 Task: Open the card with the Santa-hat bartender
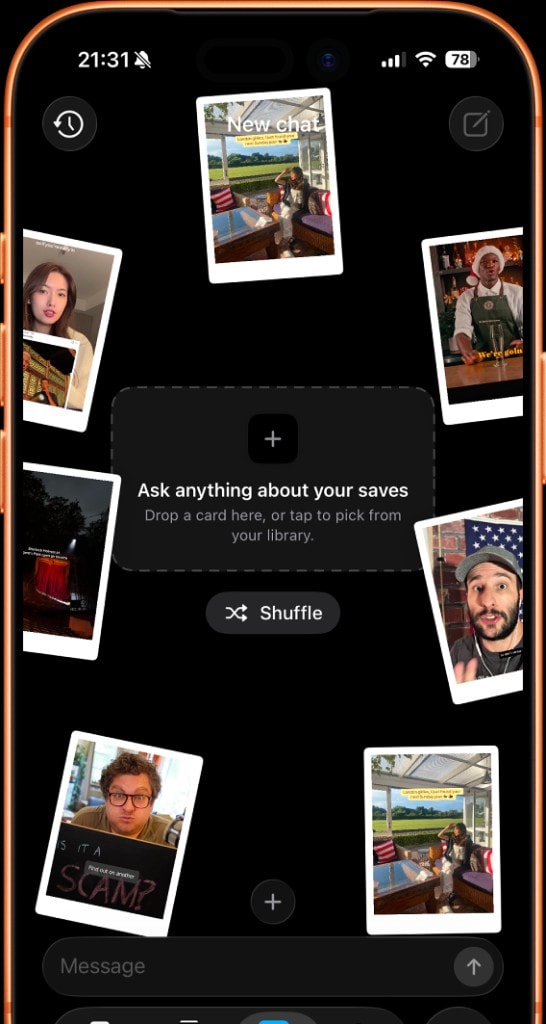475,325
